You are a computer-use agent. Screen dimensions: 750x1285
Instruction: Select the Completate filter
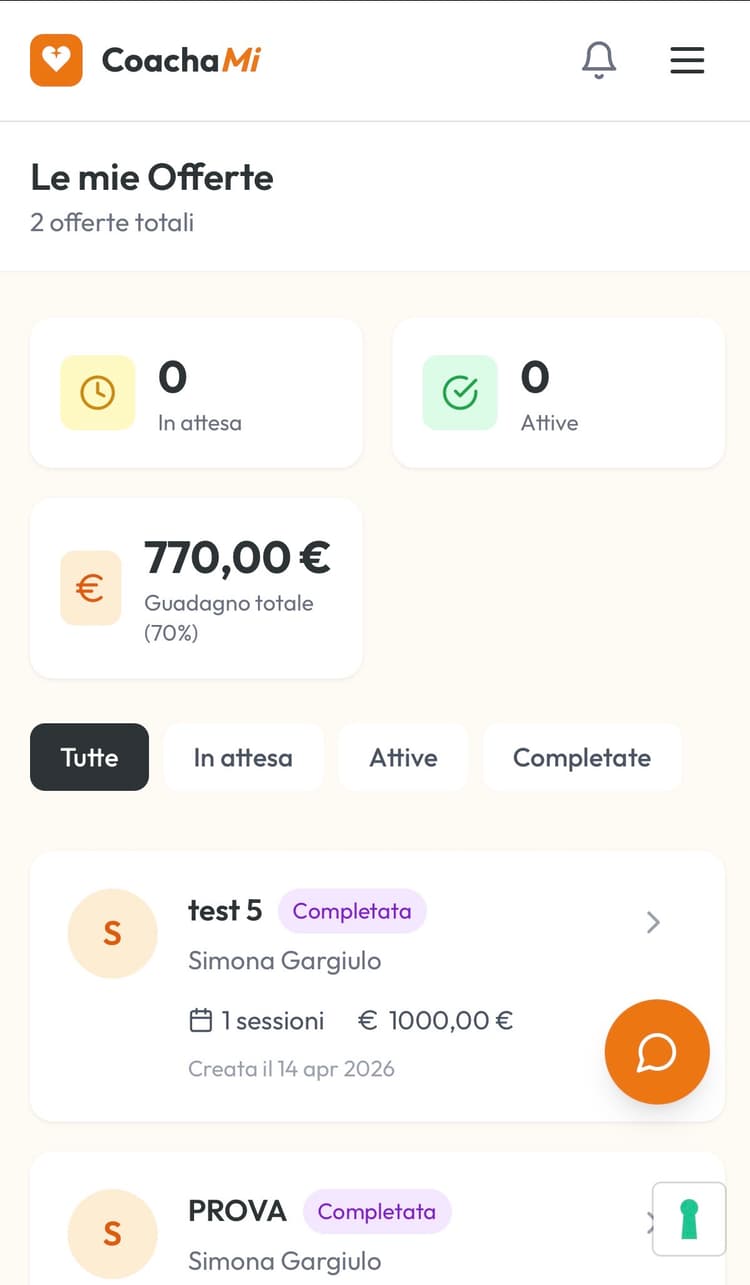(x=582, y=757)
